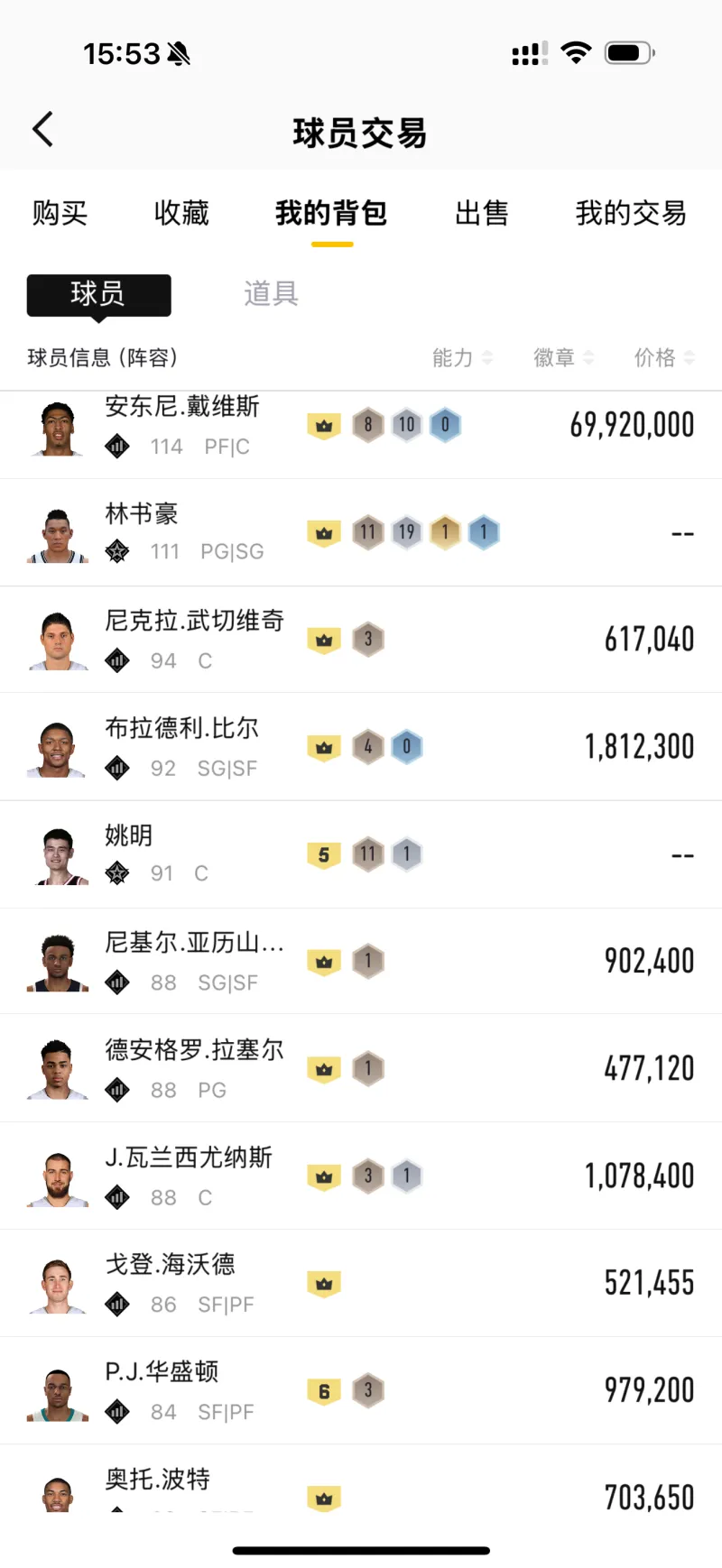Go back from the 球员交易 page

(x=42, y=130)
